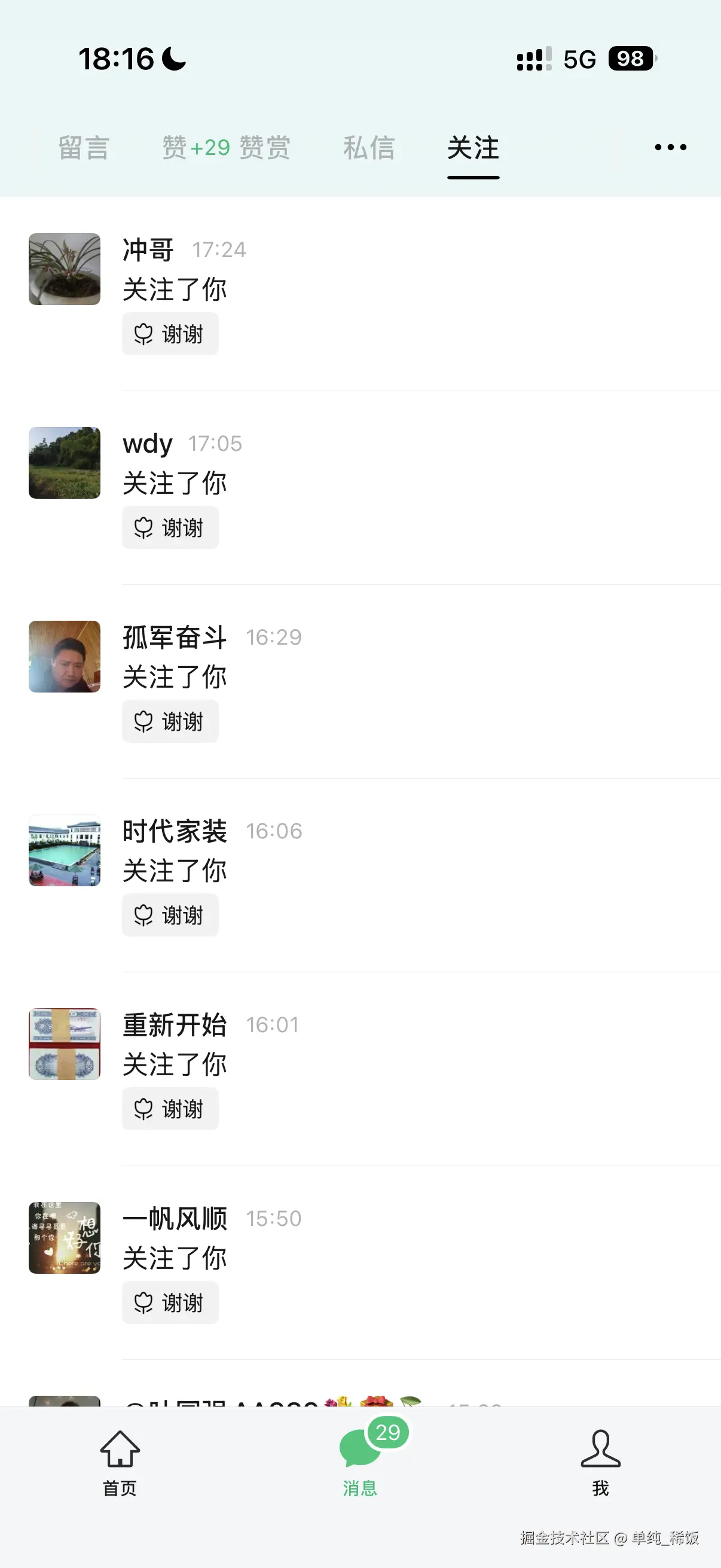Click the flower icon in 重新开始's thanks button

pyautogui.click(x=142, y=1108)
